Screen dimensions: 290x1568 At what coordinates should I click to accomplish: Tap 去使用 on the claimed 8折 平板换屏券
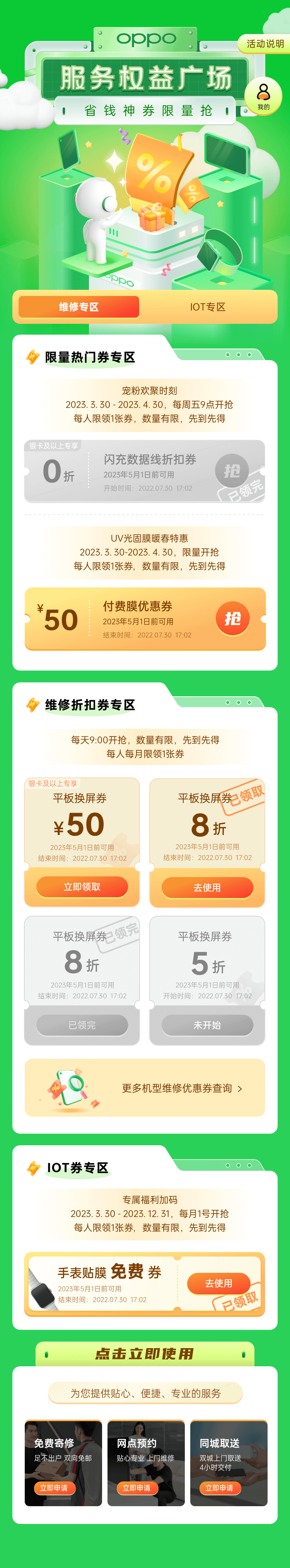pyautogui.click(x=207, y=888)
